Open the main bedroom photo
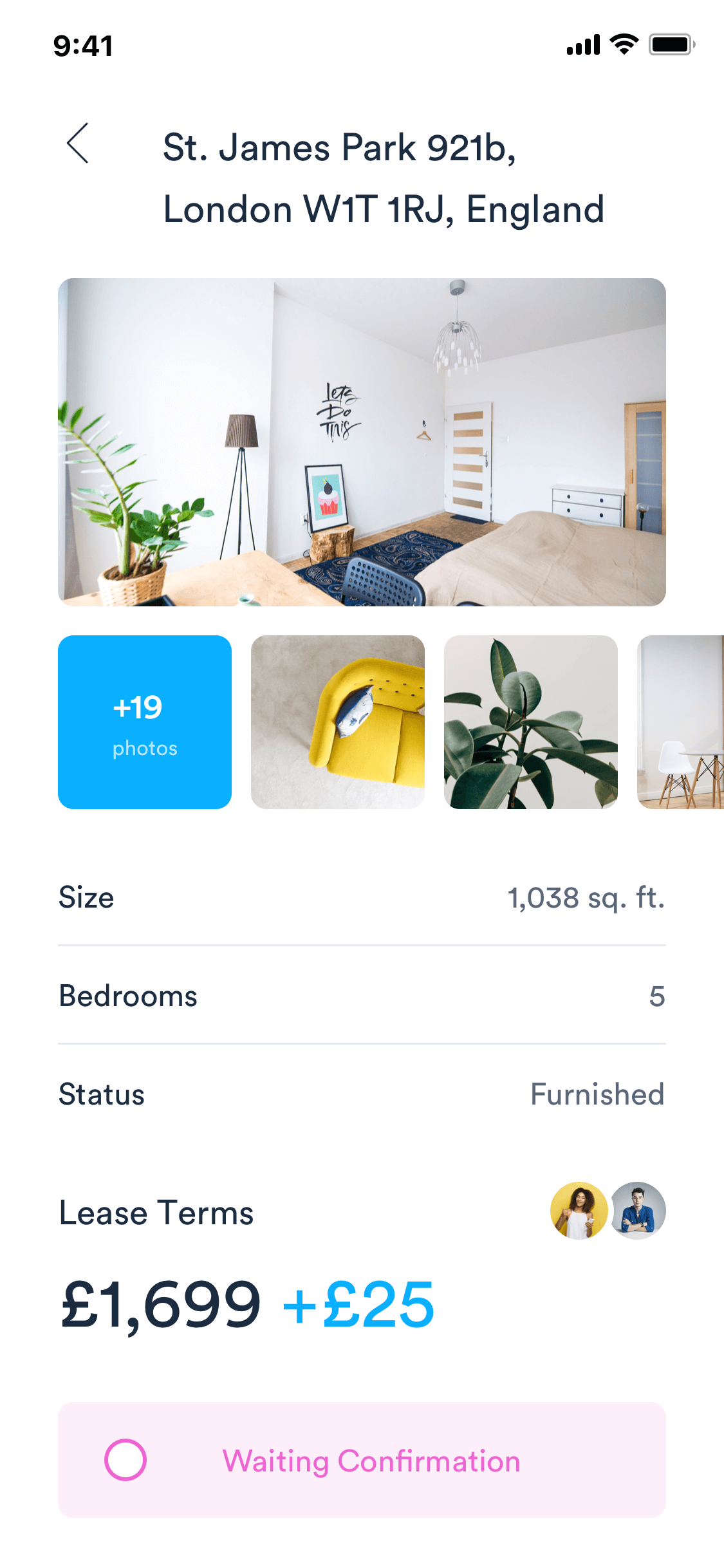724x1568 pixels. pos(362,442)
